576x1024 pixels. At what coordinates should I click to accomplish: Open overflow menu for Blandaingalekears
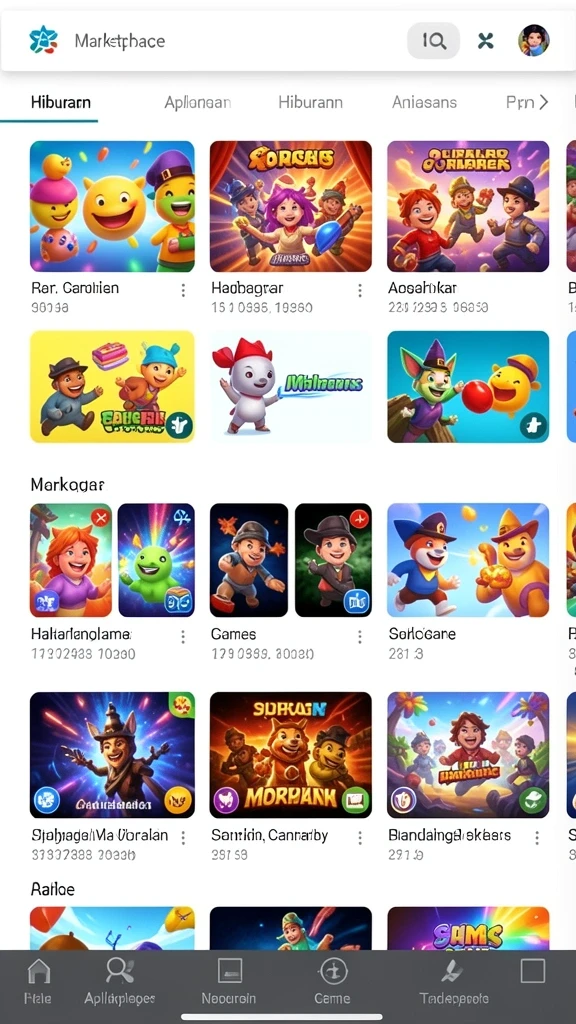pyautogui.click(x=537, y=838)
